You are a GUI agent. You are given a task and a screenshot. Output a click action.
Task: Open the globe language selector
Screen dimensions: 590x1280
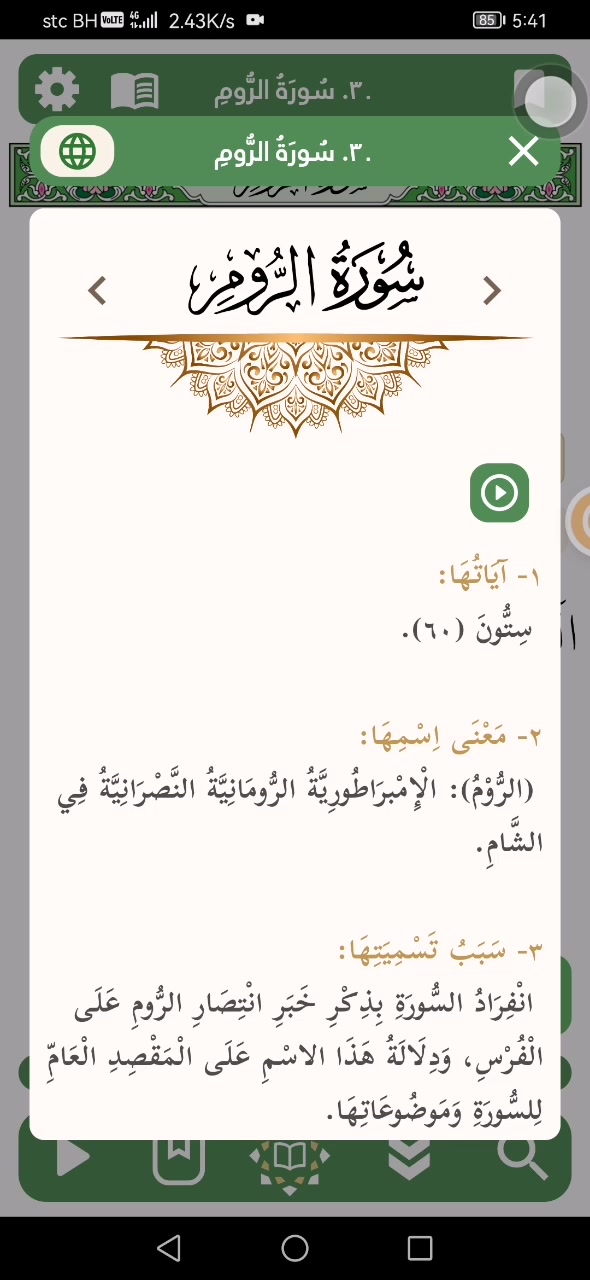coord(77,152)
